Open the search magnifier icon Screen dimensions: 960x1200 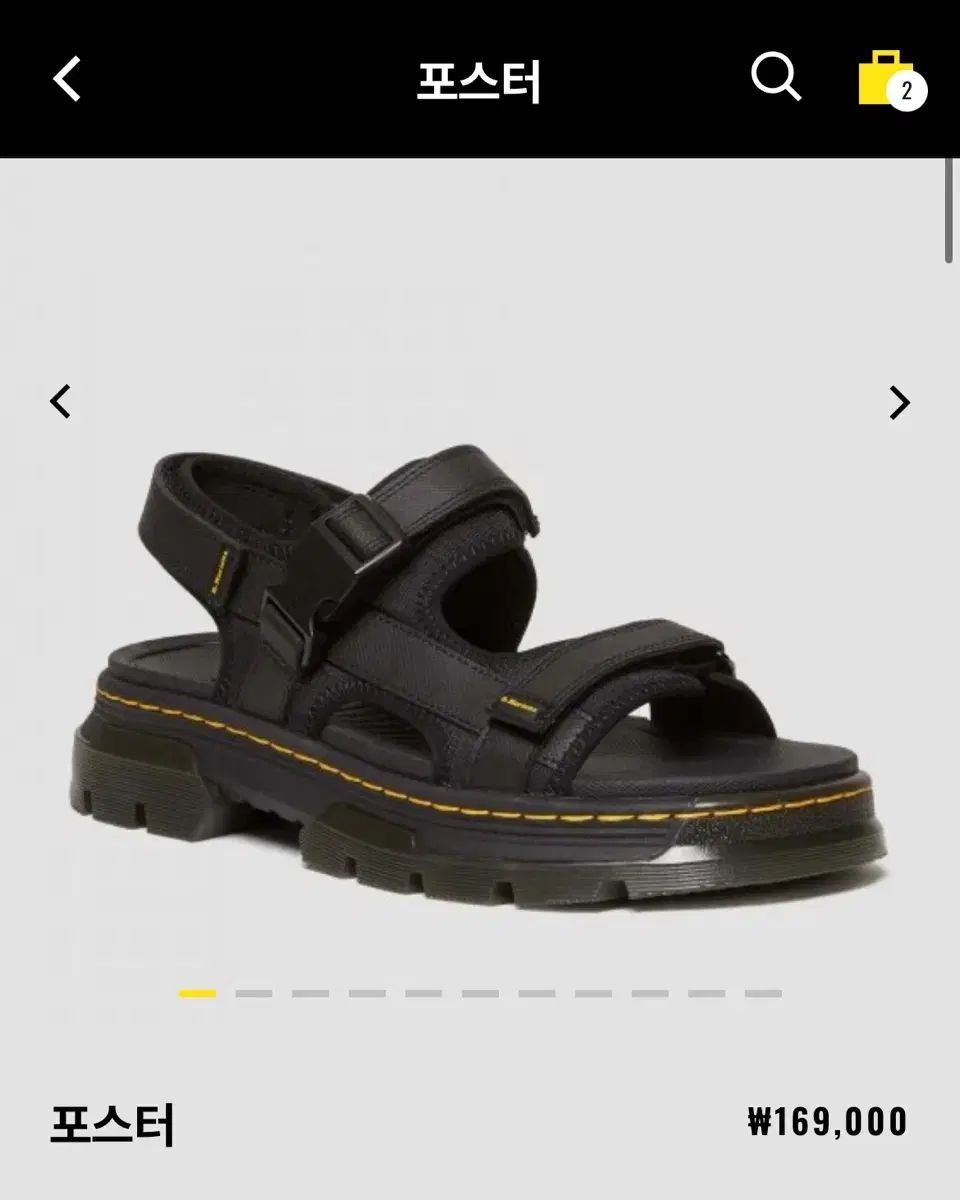pos(776,77)
